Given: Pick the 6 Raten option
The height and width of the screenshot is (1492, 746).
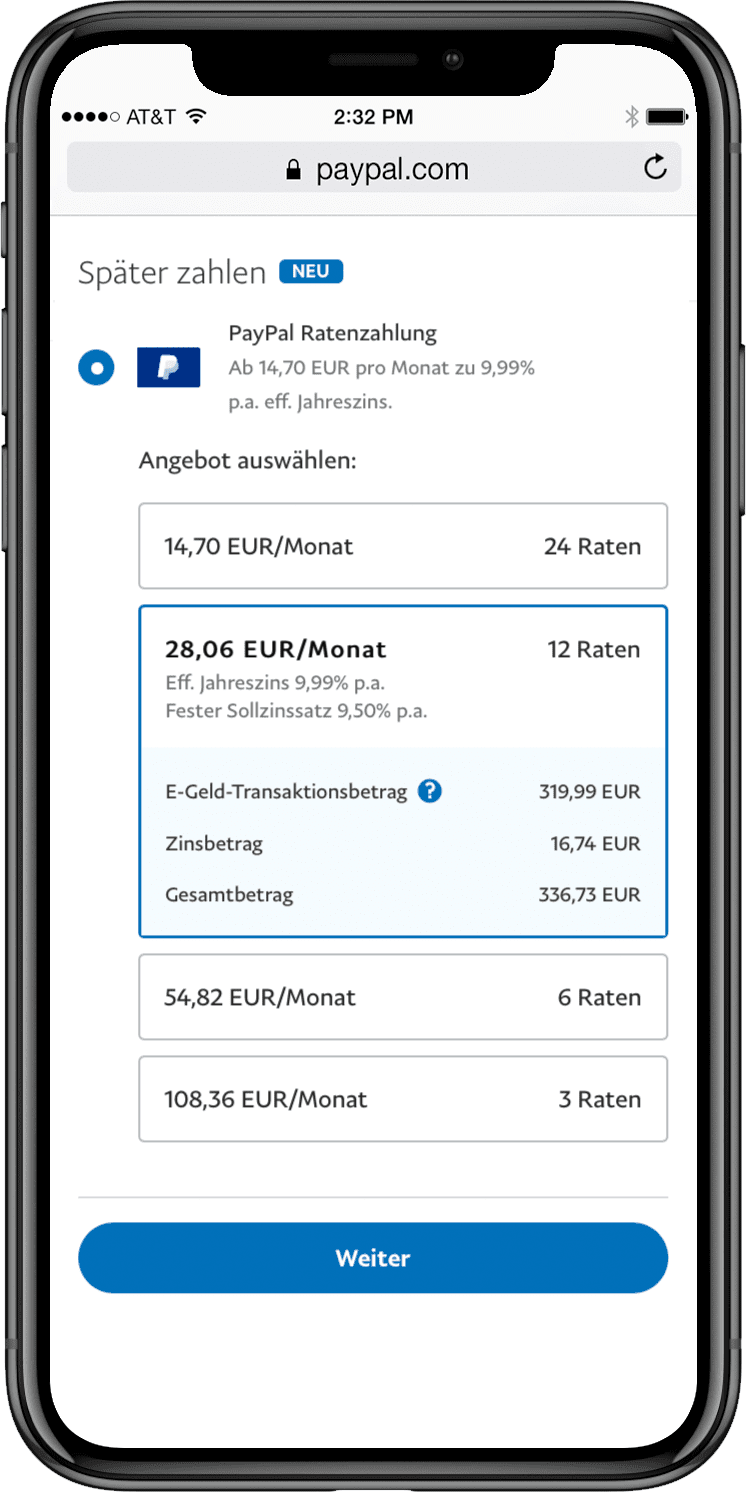Looking at the screenshot, I should 402,997.
